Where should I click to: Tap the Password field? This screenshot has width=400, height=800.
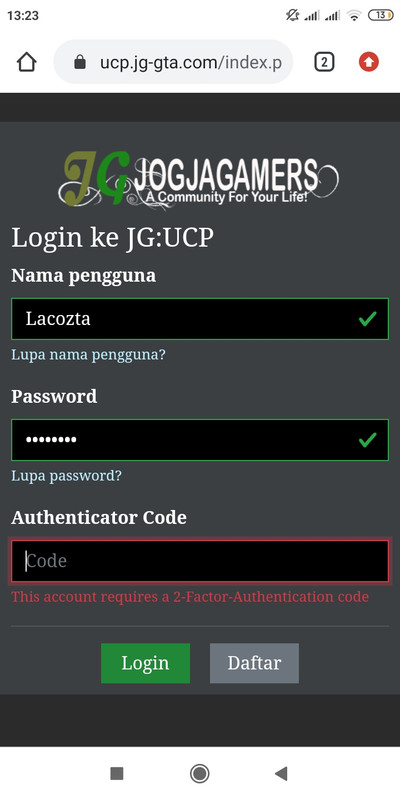200,440
